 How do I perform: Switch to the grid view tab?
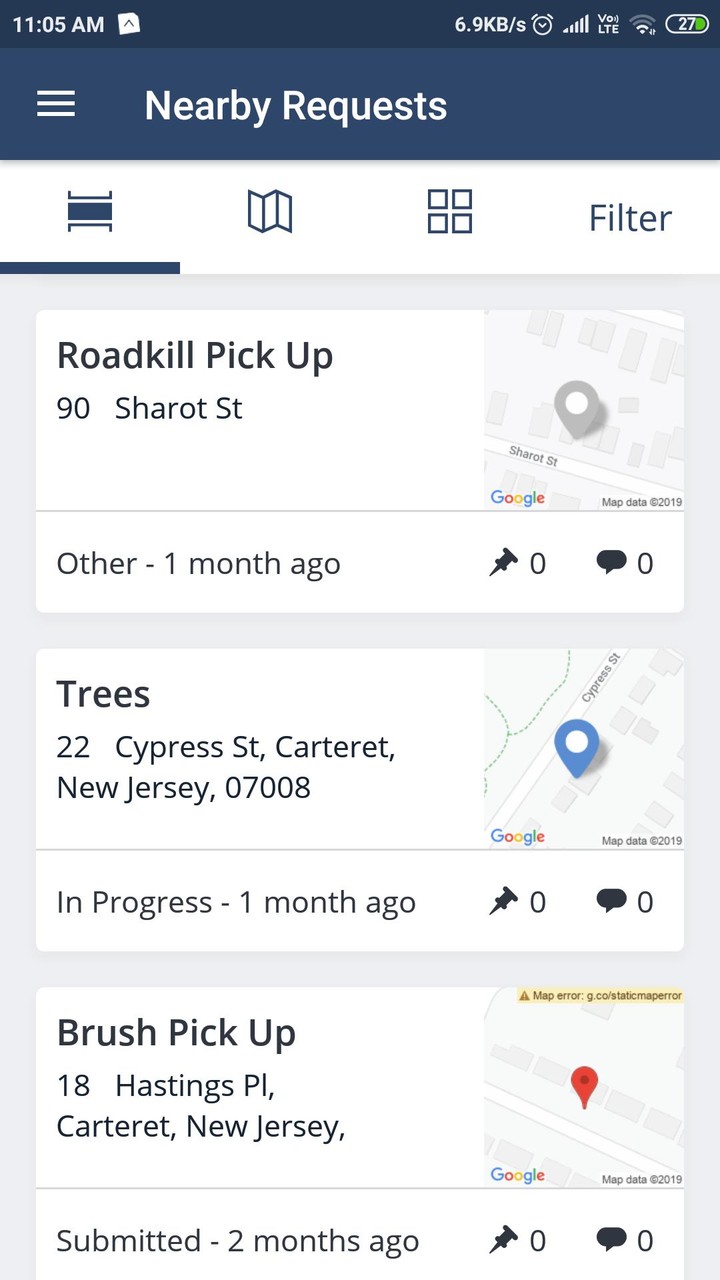[450, 212]
